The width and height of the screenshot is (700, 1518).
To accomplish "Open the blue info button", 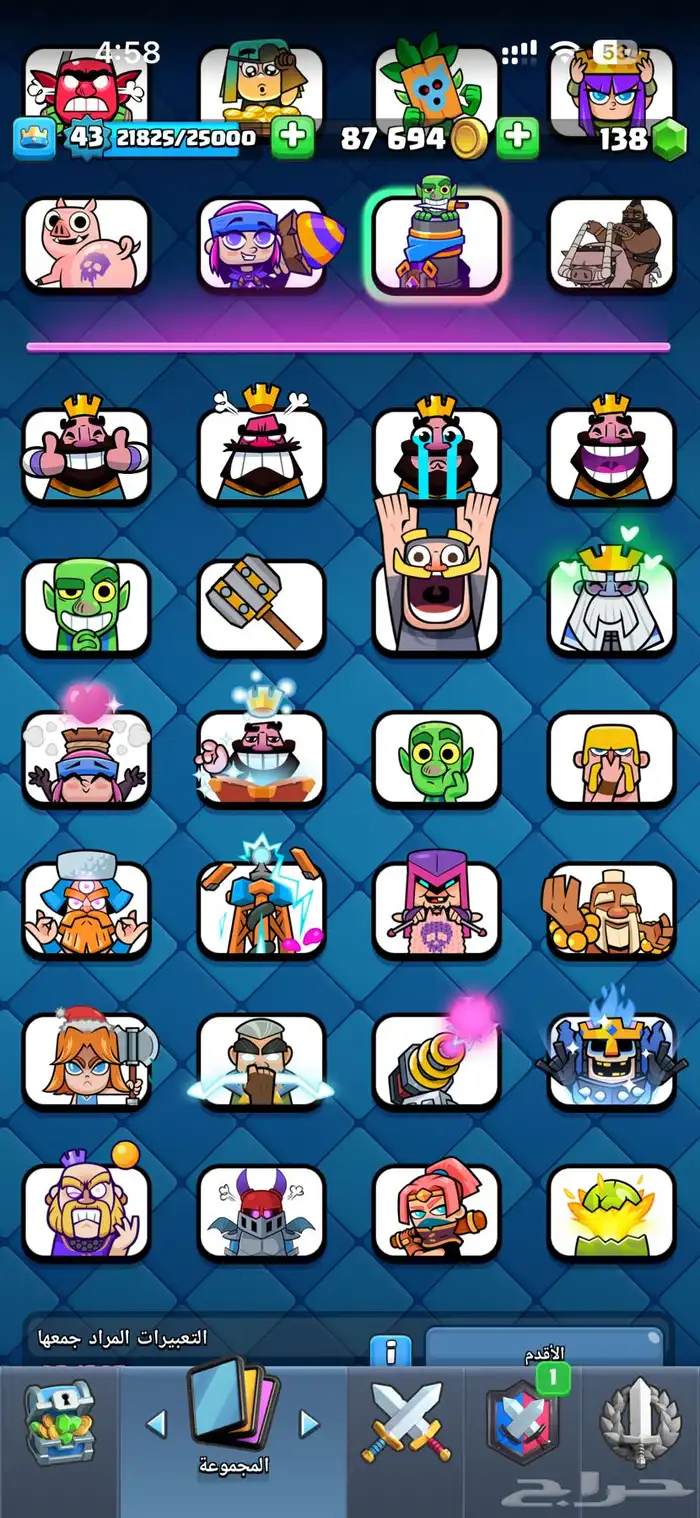I will pyautogui.click(x=390, y=1352).
